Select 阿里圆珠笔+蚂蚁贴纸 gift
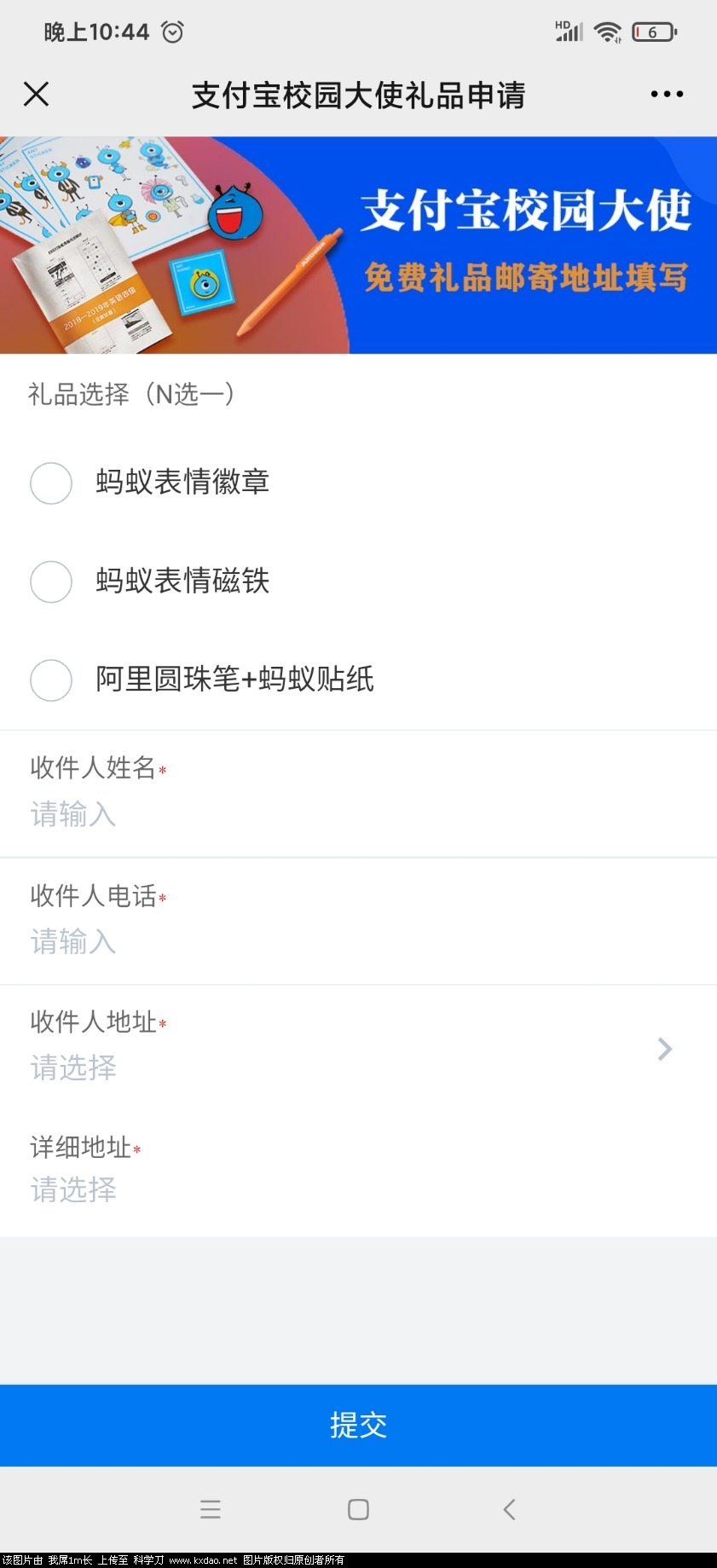This screenshot has height=1568, width=717. (x=50, y=680)
